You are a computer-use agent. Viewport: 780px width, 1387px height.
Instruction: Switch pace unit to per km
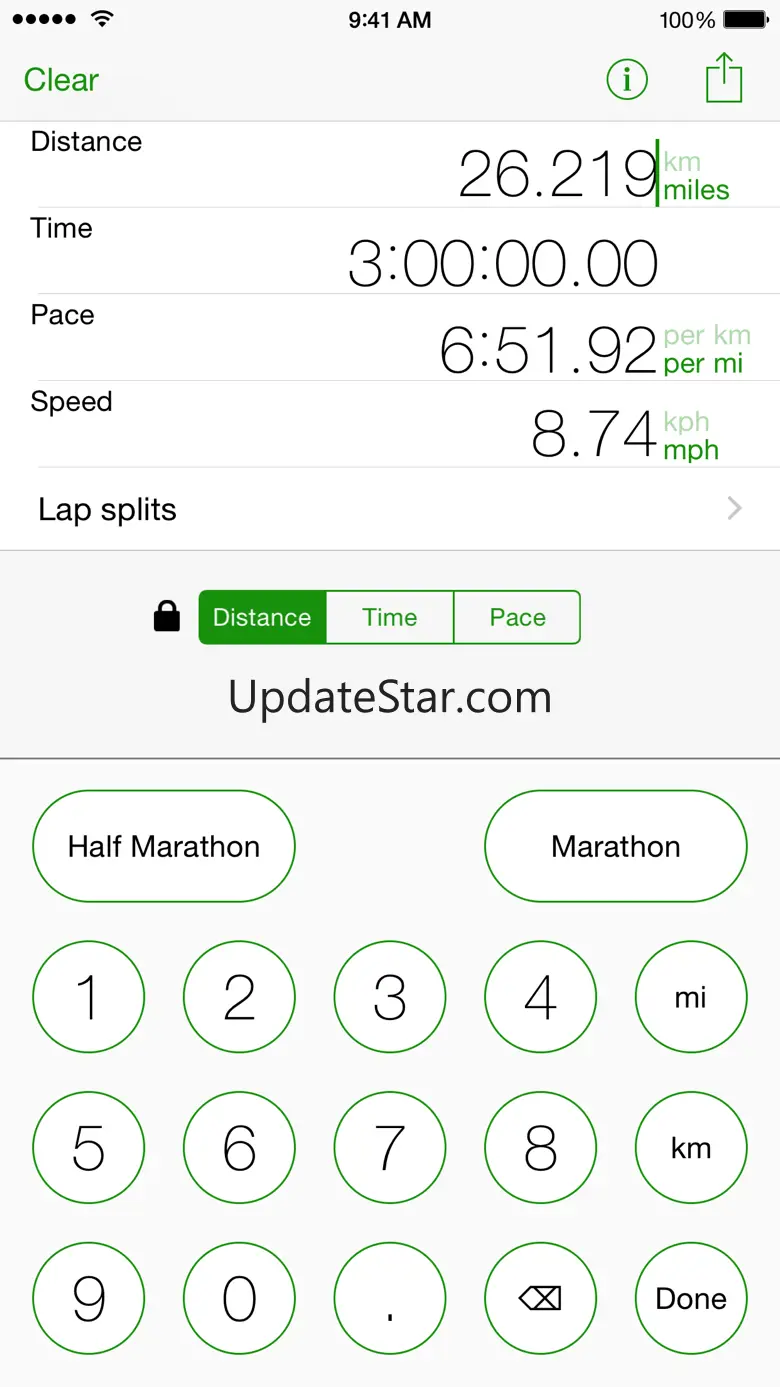point(706,336)
